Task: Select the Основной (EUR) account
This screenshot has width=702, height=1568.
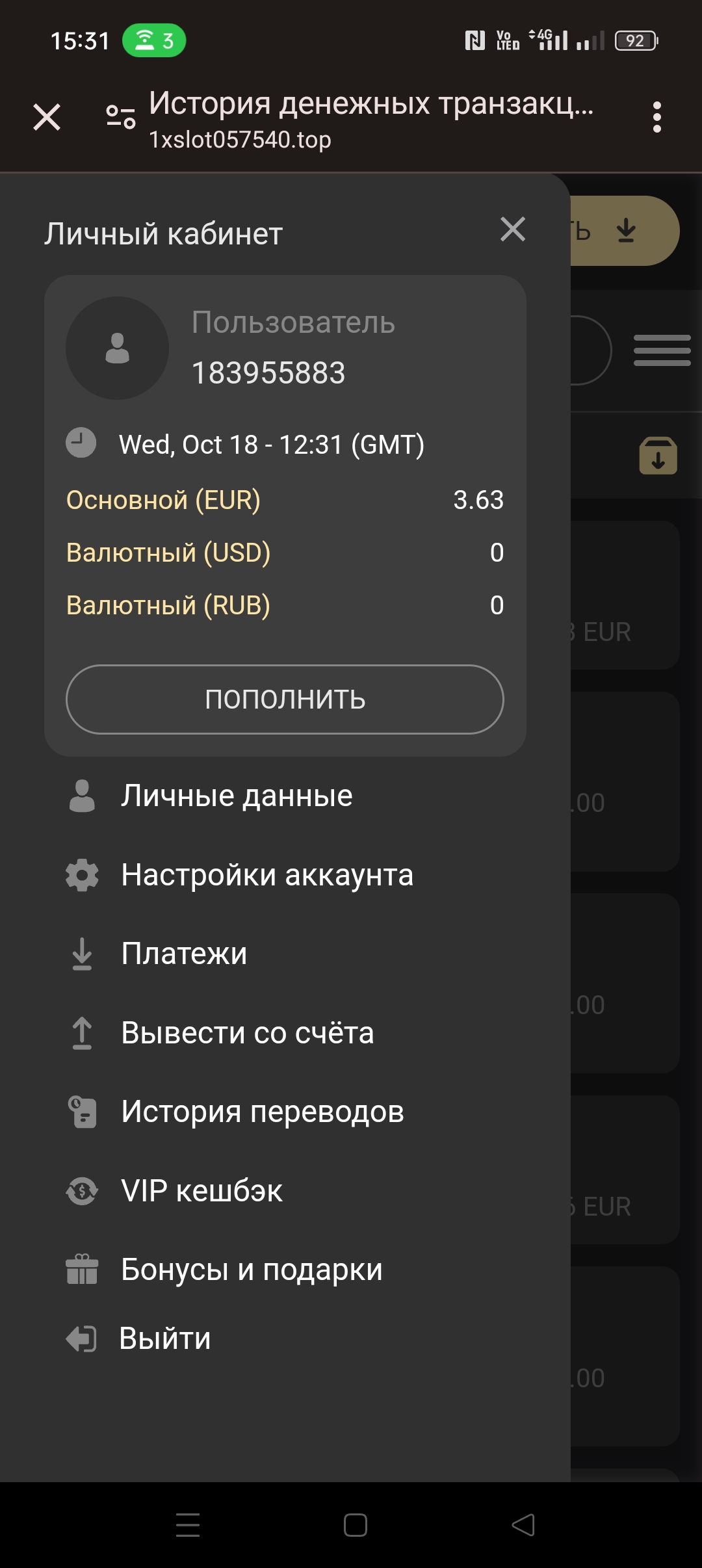Action: [x=163, y=500]
